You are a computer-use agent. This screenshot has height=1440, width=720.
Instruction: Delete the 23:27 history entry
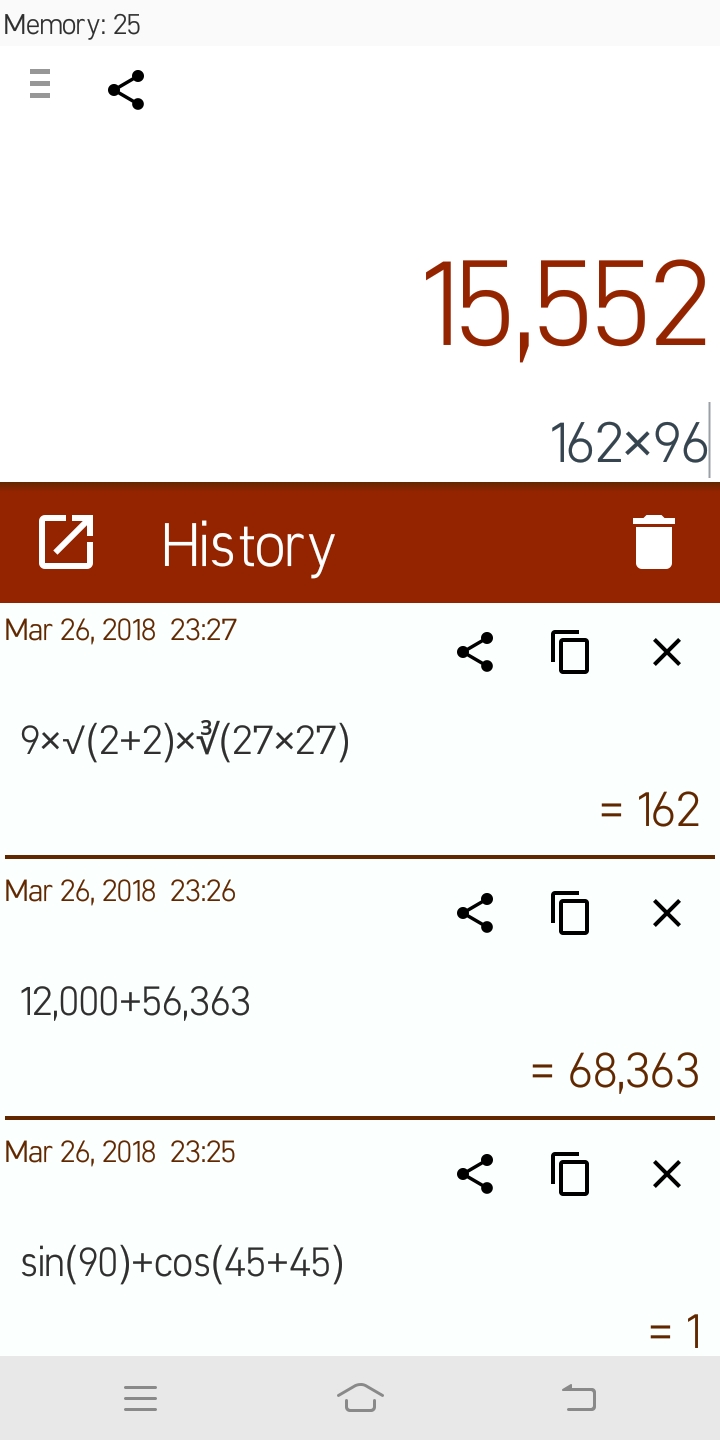[666, 652]
